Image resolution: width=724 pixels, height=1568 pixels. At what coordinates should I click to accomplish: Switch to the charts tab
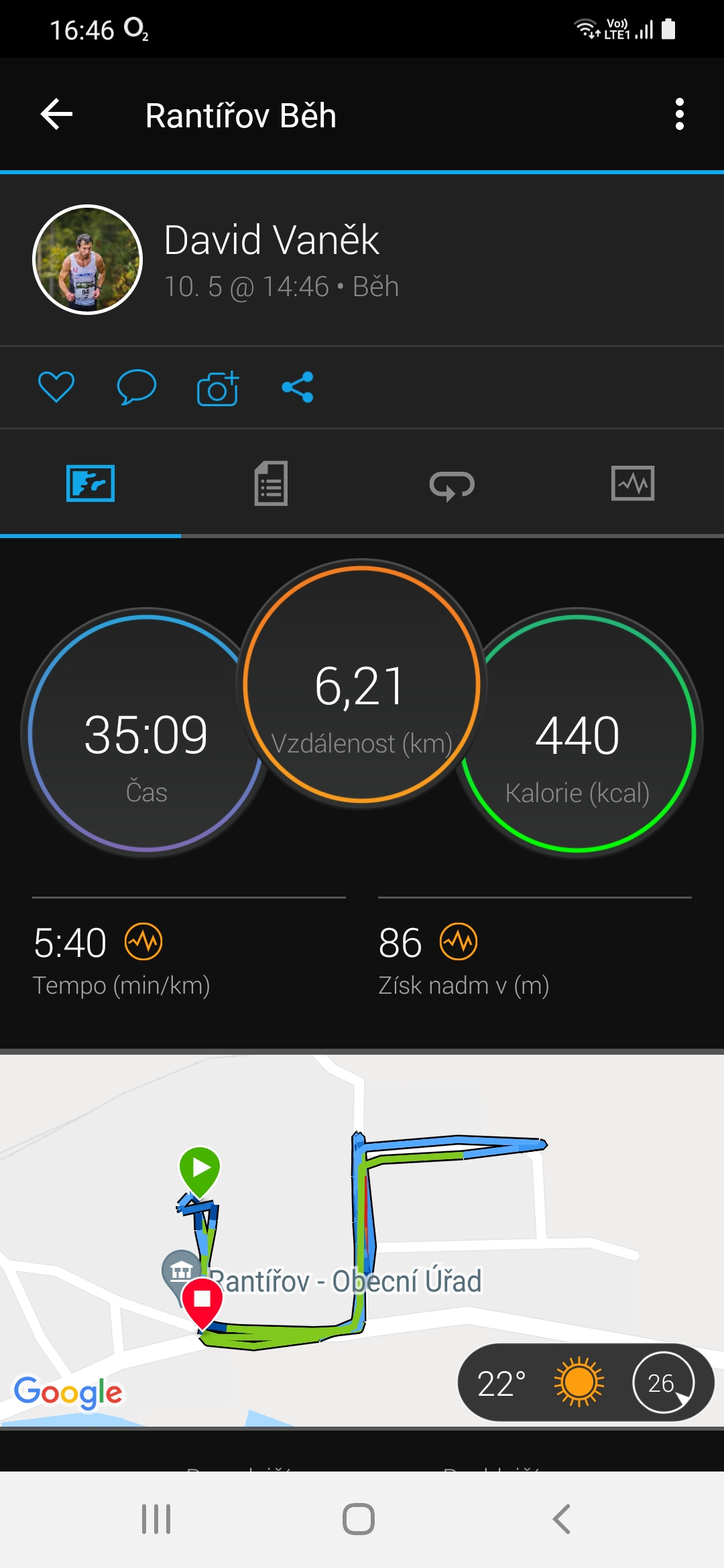633,483
